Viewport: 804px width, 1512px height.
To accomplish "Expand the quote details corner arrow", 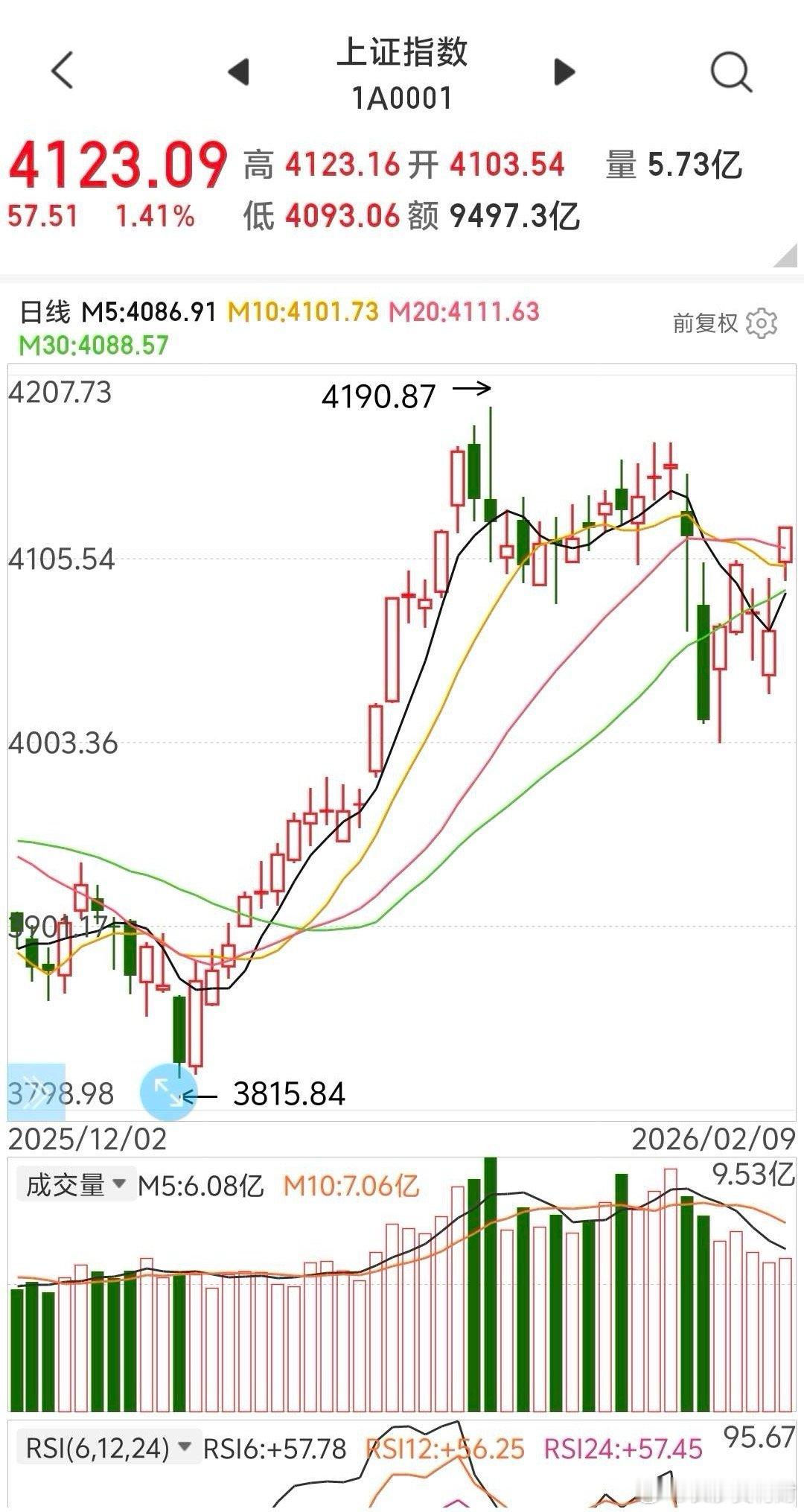I will tap(785, 257).
